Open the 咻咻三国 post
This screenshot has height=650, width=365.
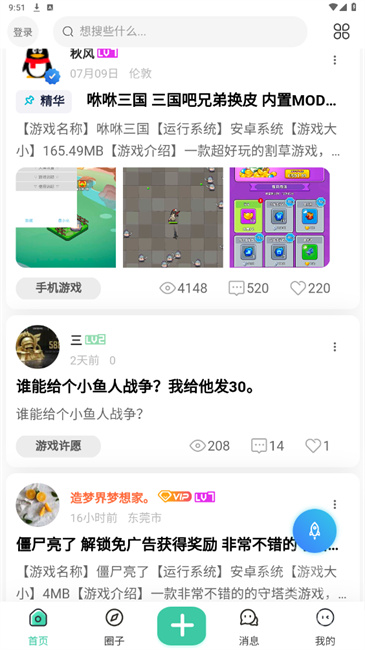pos(212,100)
